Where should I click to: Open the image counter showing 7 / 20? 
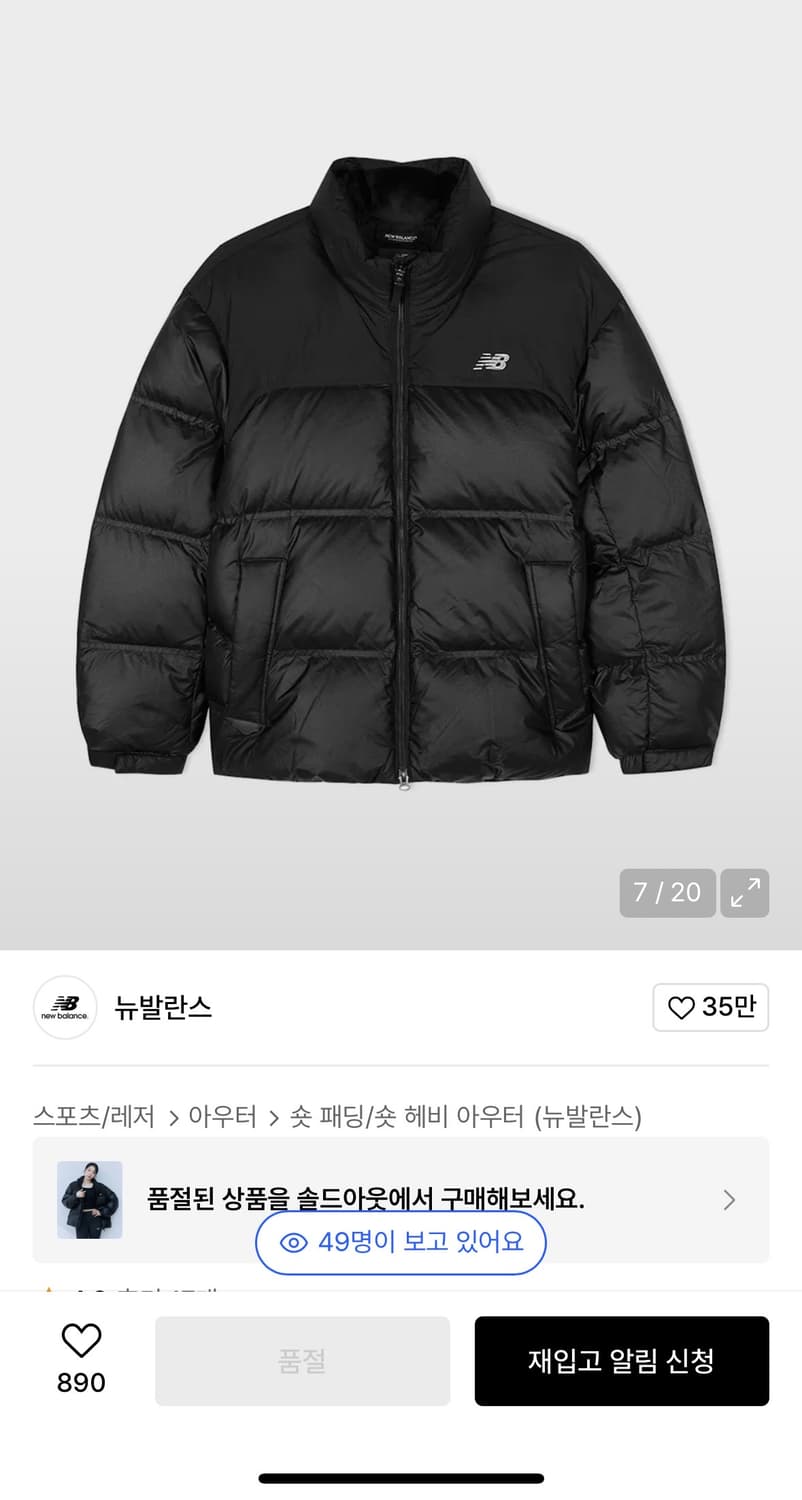pyautogui.click(x=667, y=893)
